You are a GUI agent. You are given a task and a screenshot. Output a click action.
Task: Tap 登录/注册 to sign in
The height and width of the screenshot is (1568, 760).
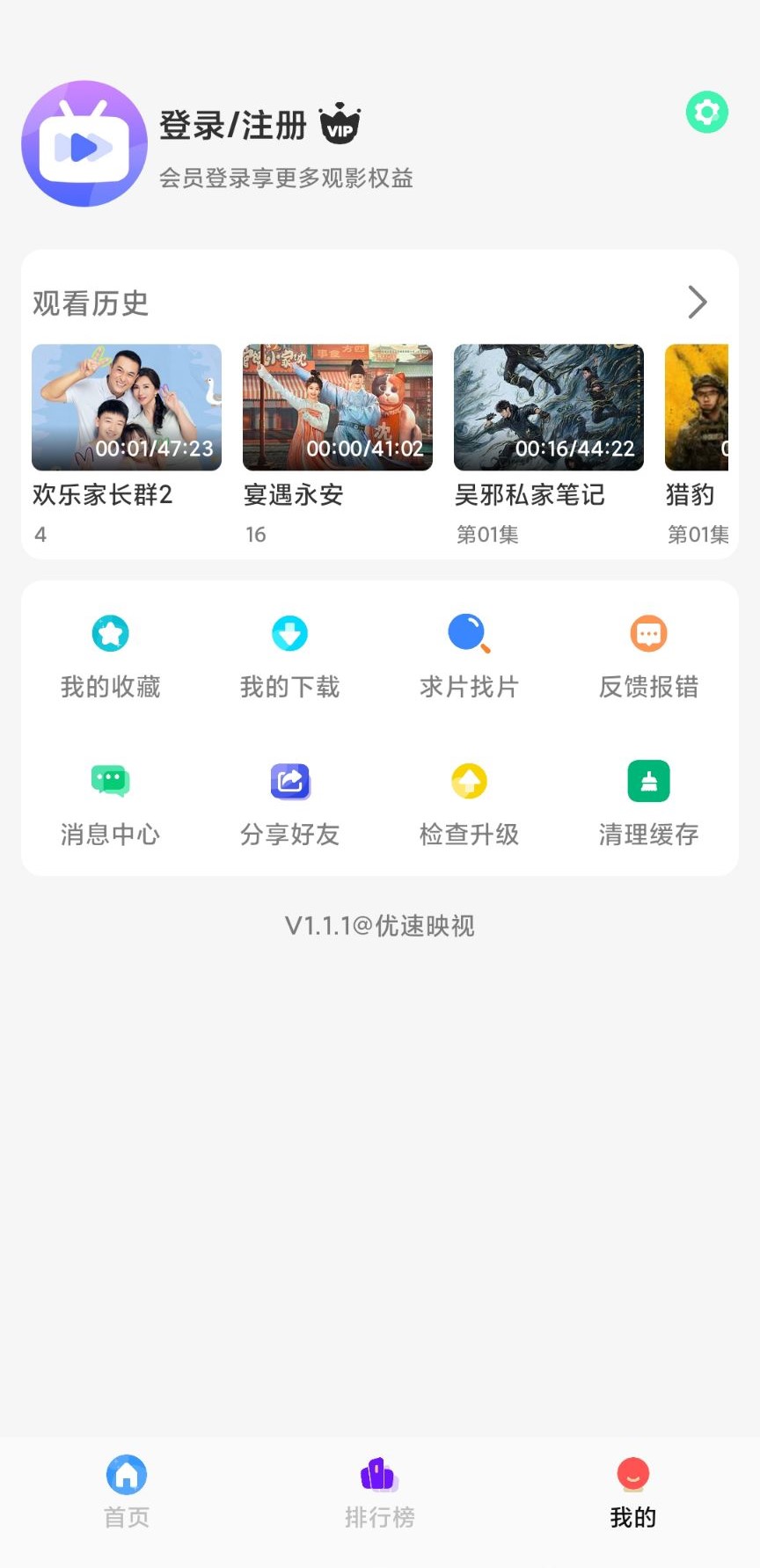click(233, 126)
